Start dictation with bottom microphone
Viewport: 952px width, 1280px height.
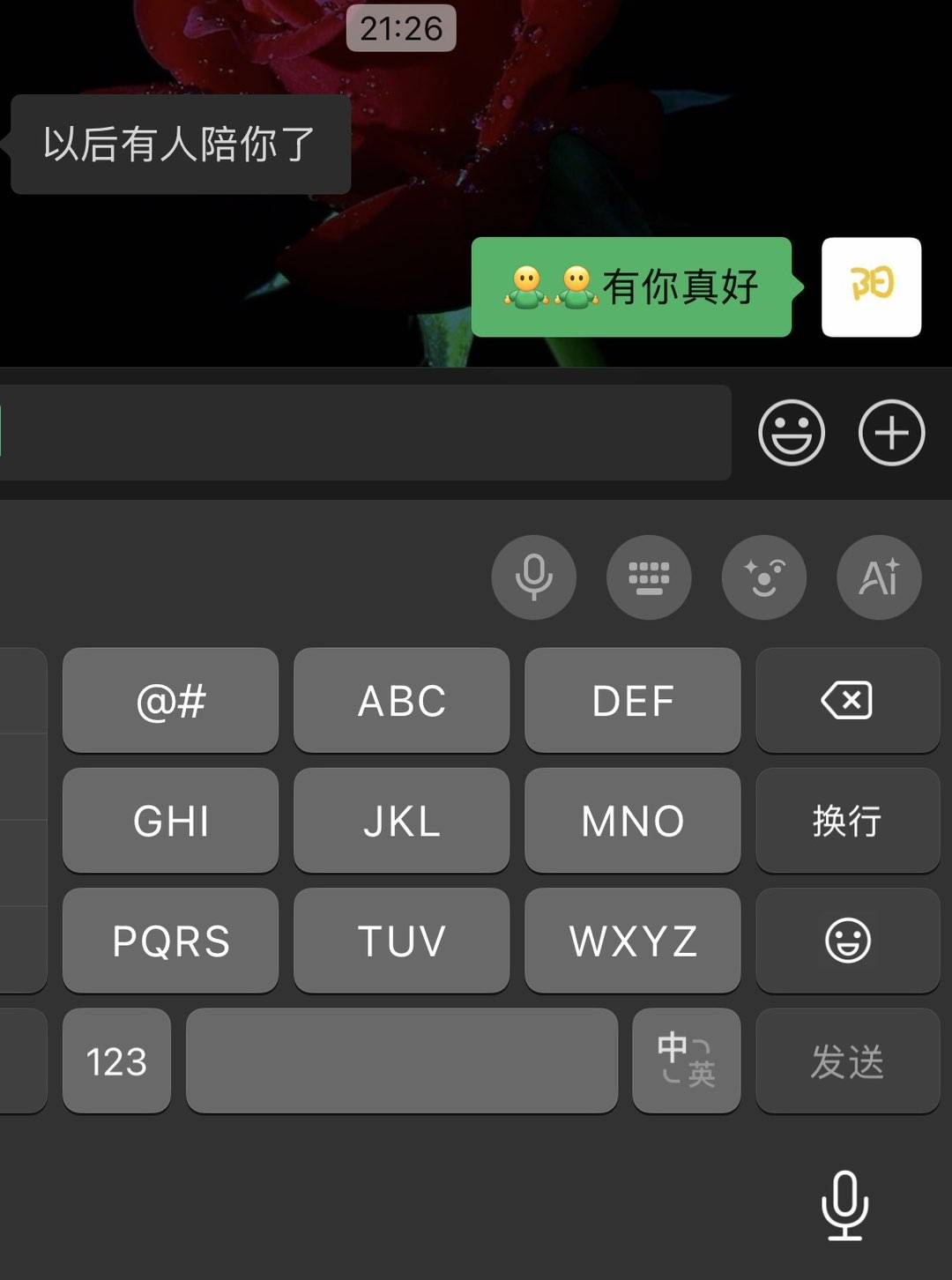tap(844, 1205)
